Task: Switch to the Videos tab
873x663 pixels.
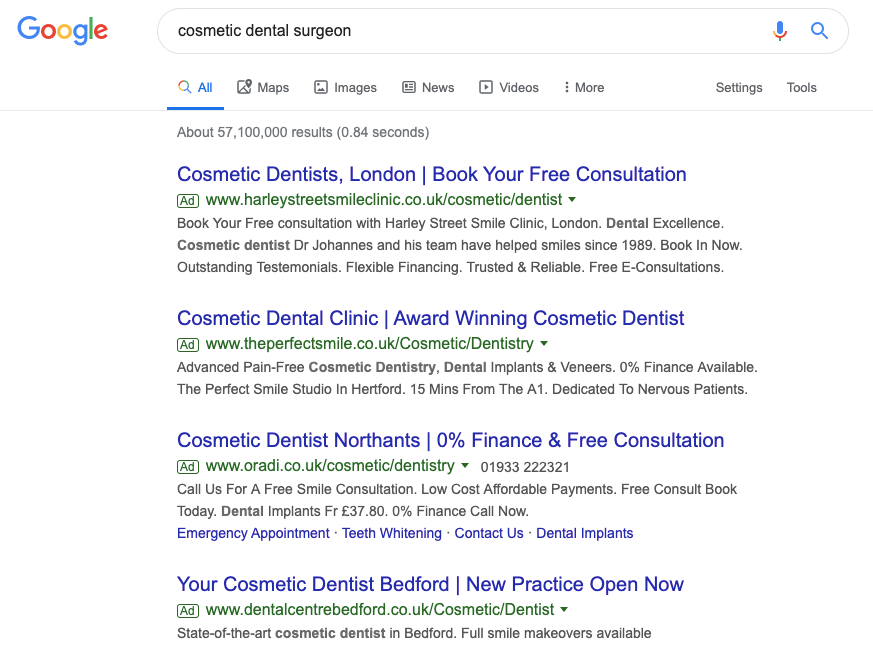Action: coord(509,88)
